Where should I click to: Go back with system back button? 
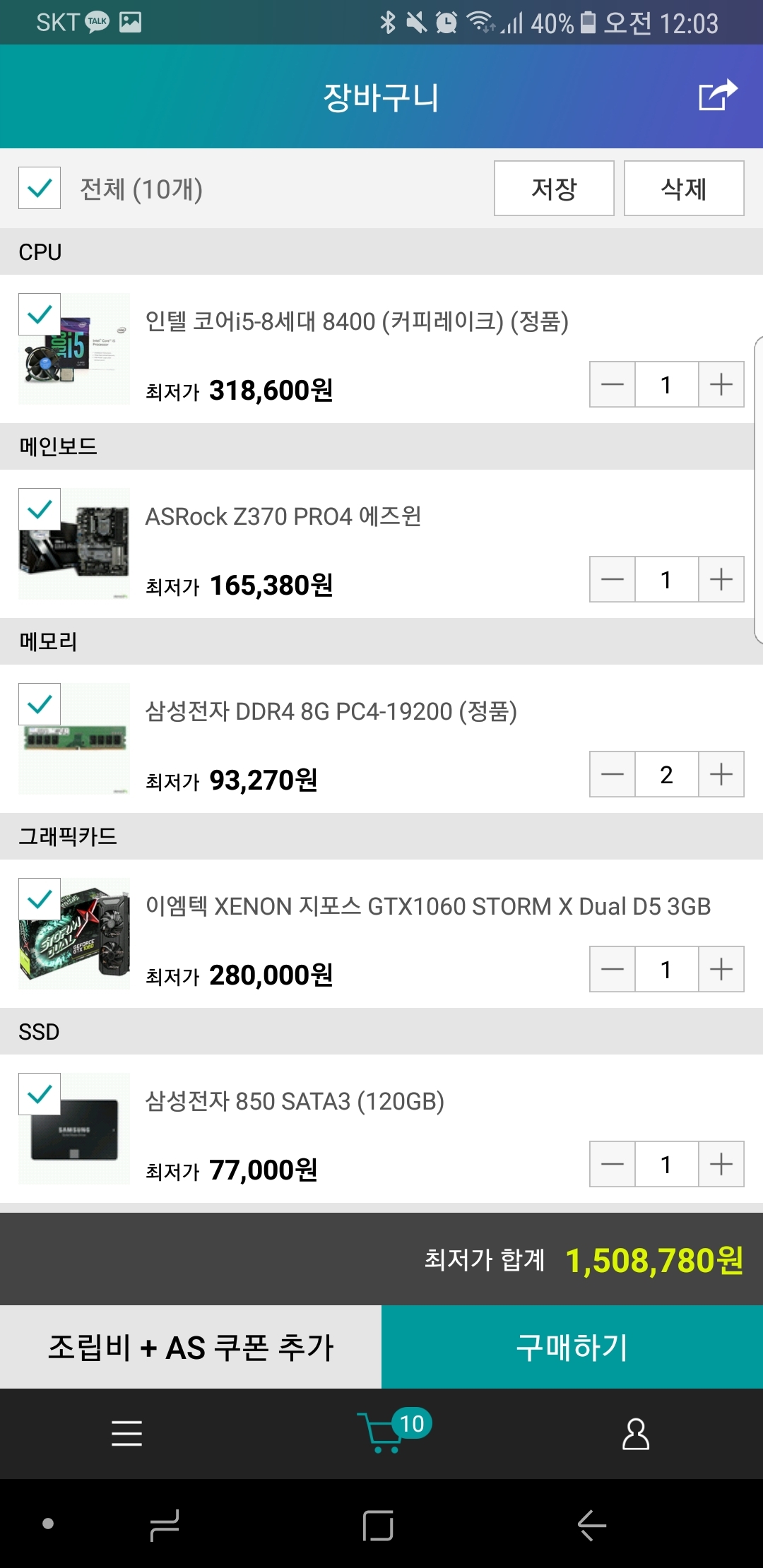point(592,1525)
